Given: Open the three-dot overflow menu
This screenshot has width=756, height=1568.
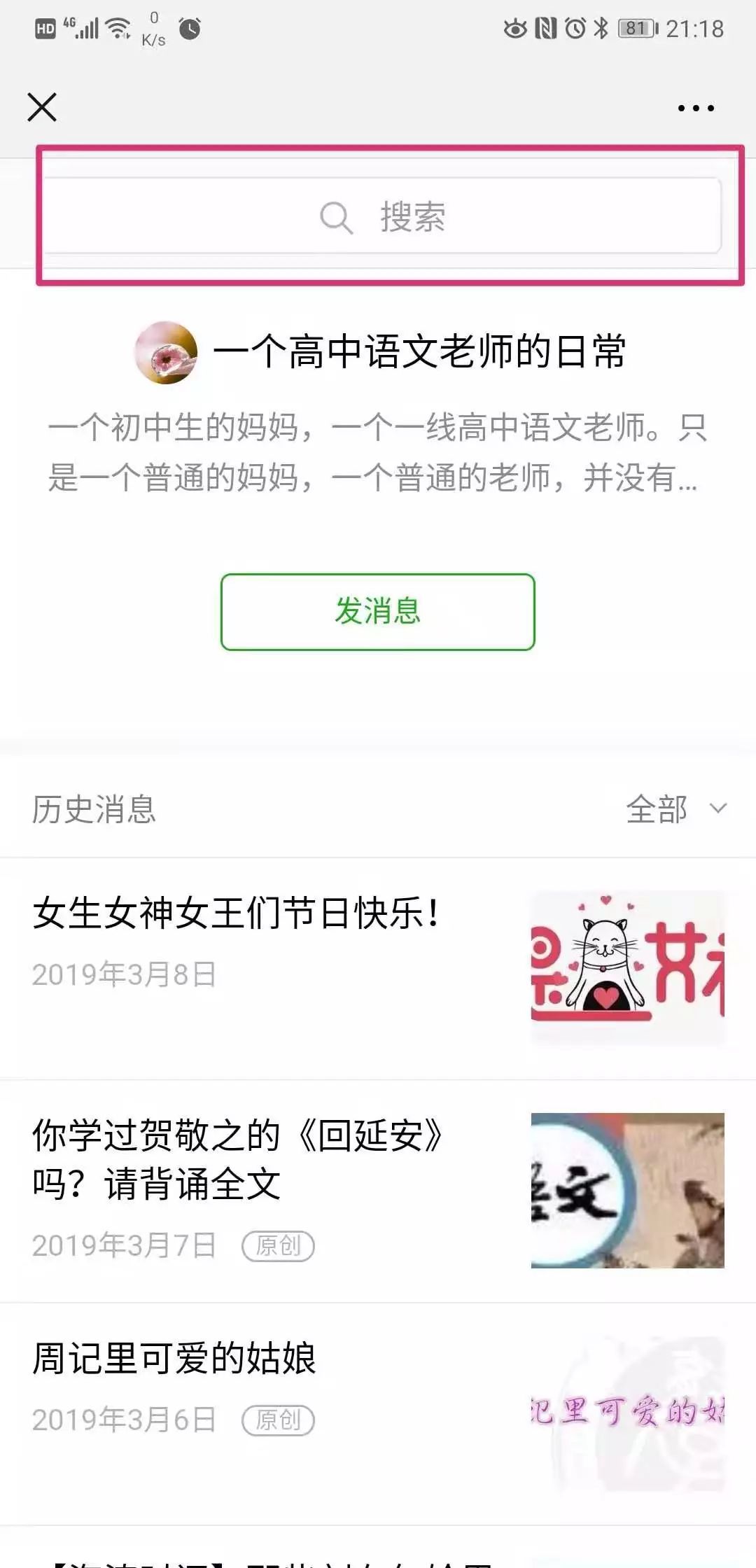Looking at the screenshot, I should pyautogui.click(x=695, y=108).
